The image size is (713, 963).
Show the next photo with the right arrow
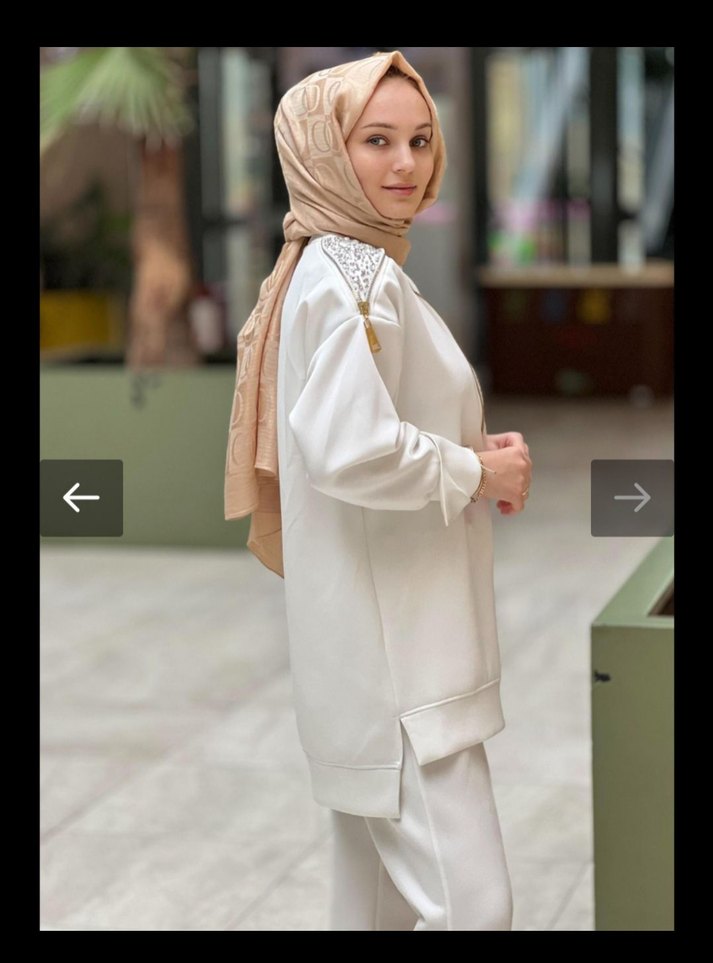pyautogui.click(x=632, y=498)
